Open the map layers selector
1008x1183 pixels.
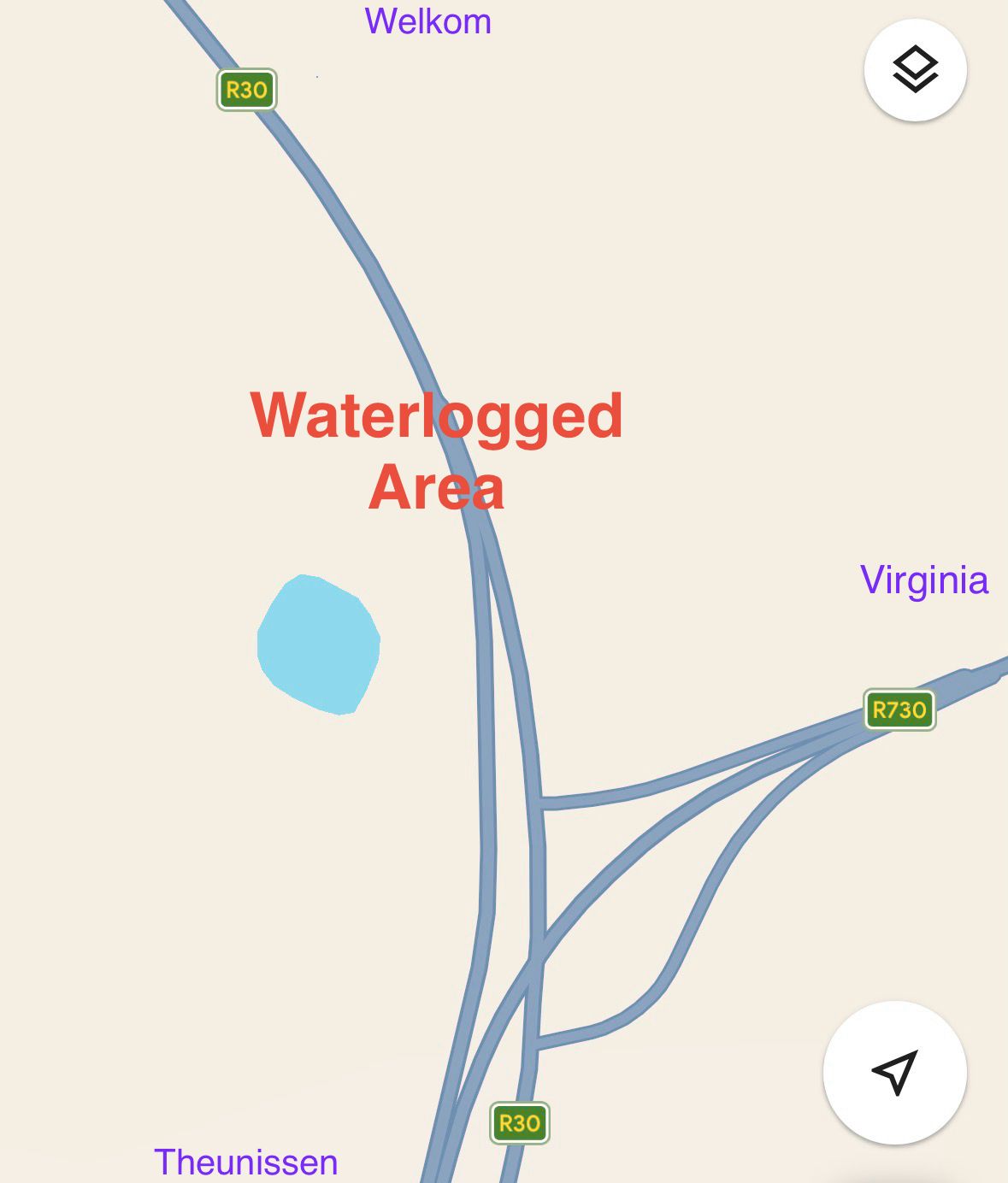click(915, 69)
